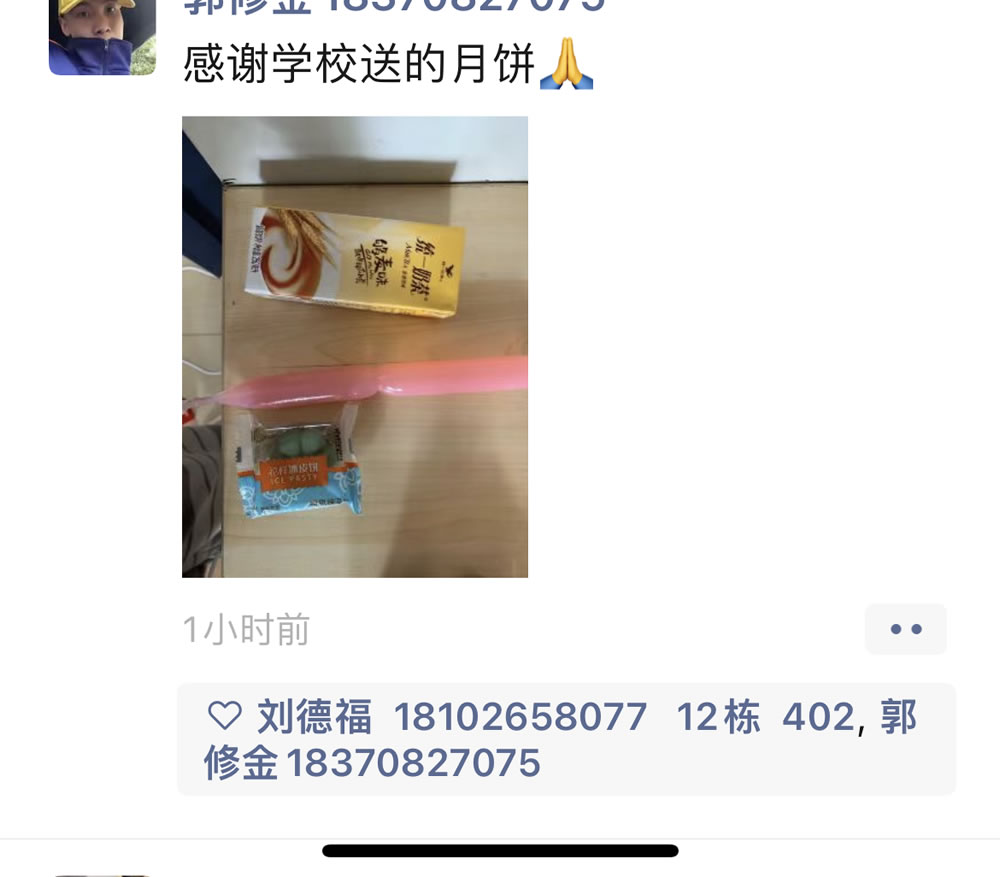Open liker 郭修金's profile in likes

click(372, 763)
